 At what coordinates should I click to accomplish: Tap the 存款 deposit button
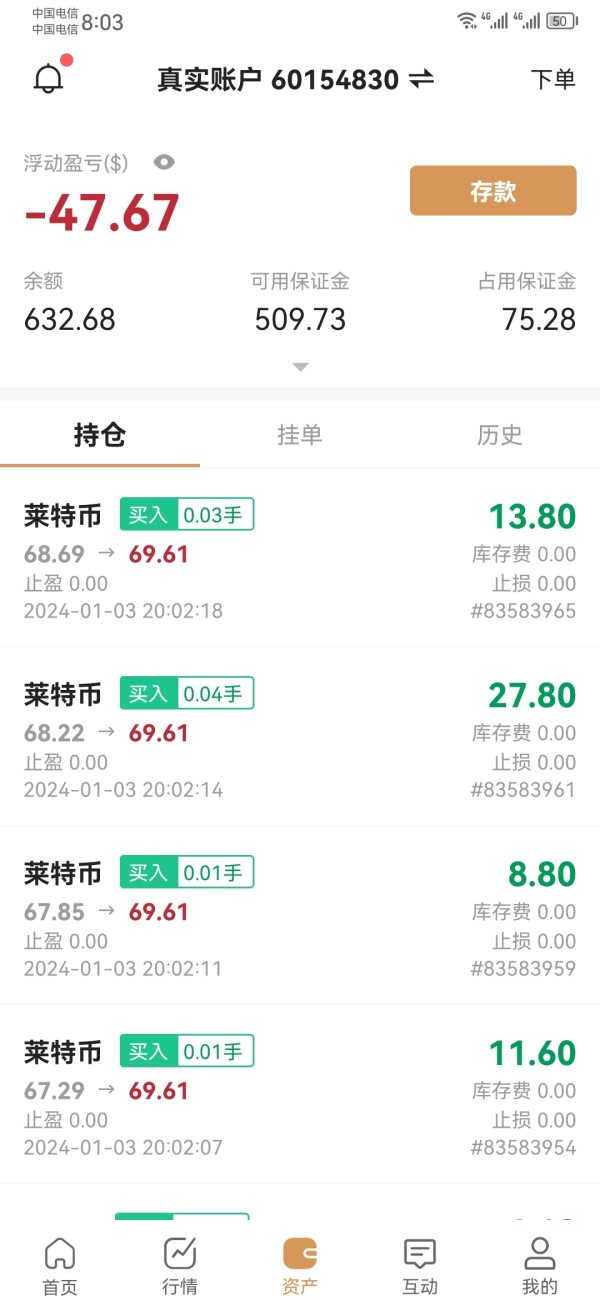point(493,191)
